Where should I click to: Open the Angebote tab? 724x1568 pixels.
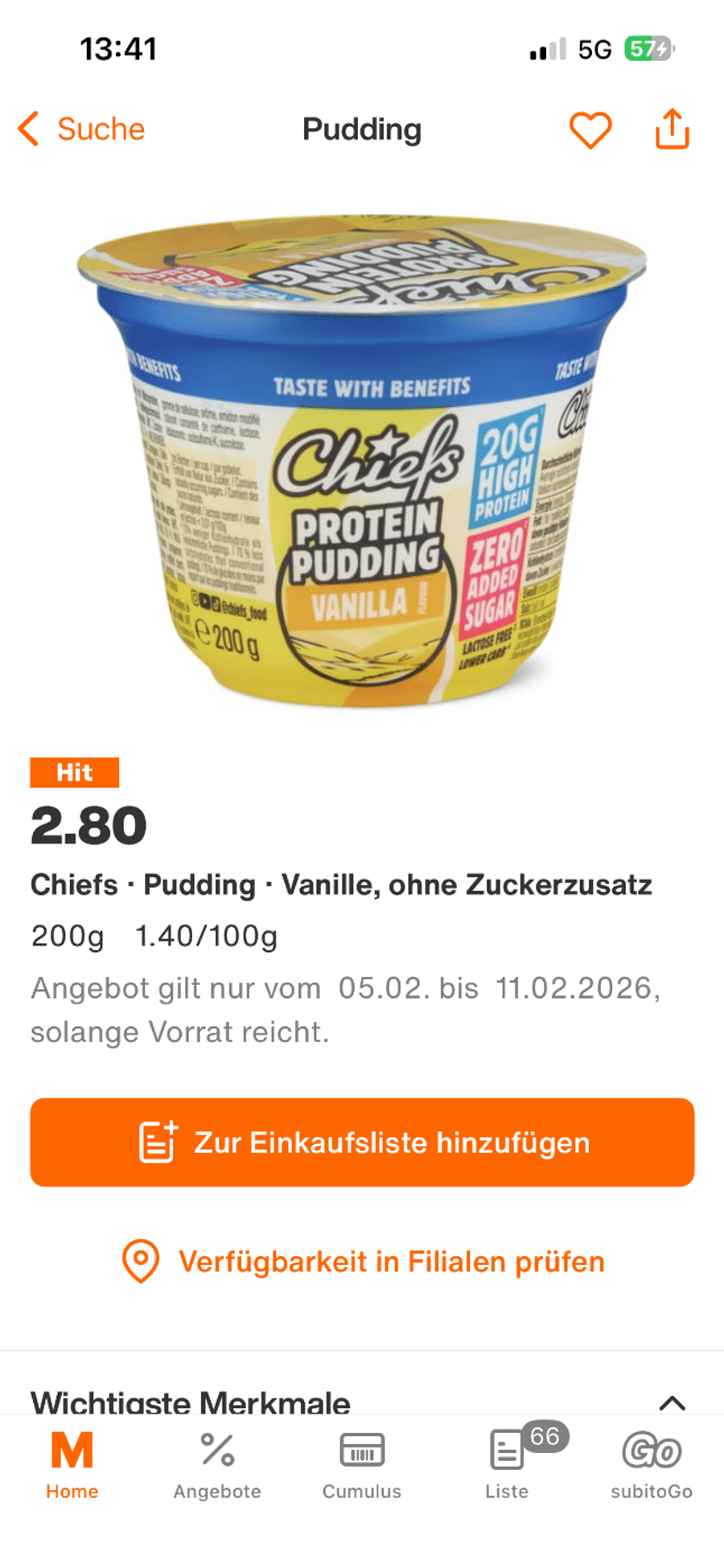(217, 1465)
